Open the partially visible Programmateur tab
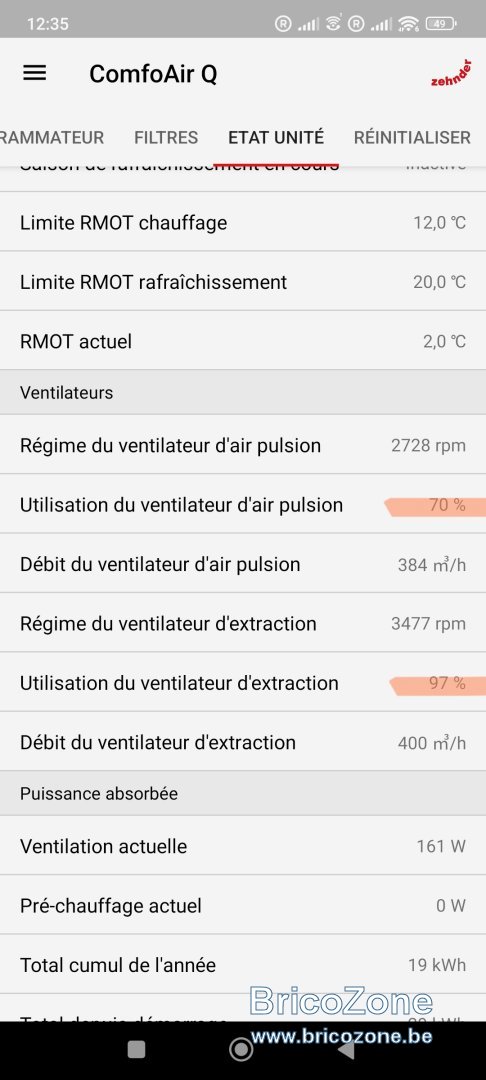This screenshot has height=1080, width=486. (x=52, y=137)
